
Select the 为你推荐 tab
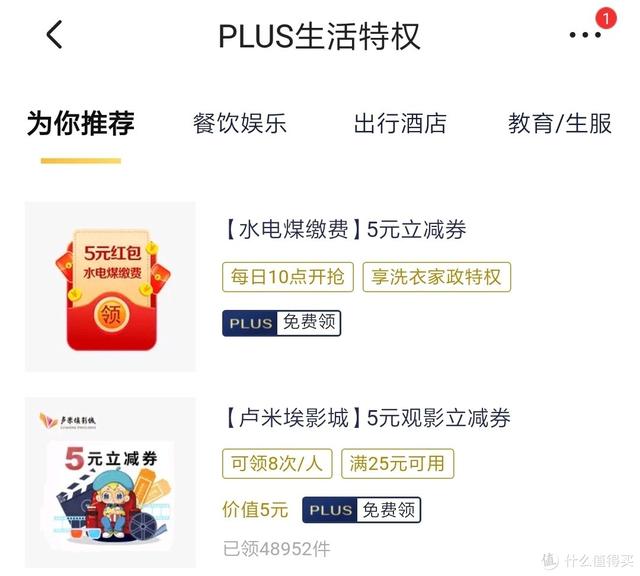(80, 124)
